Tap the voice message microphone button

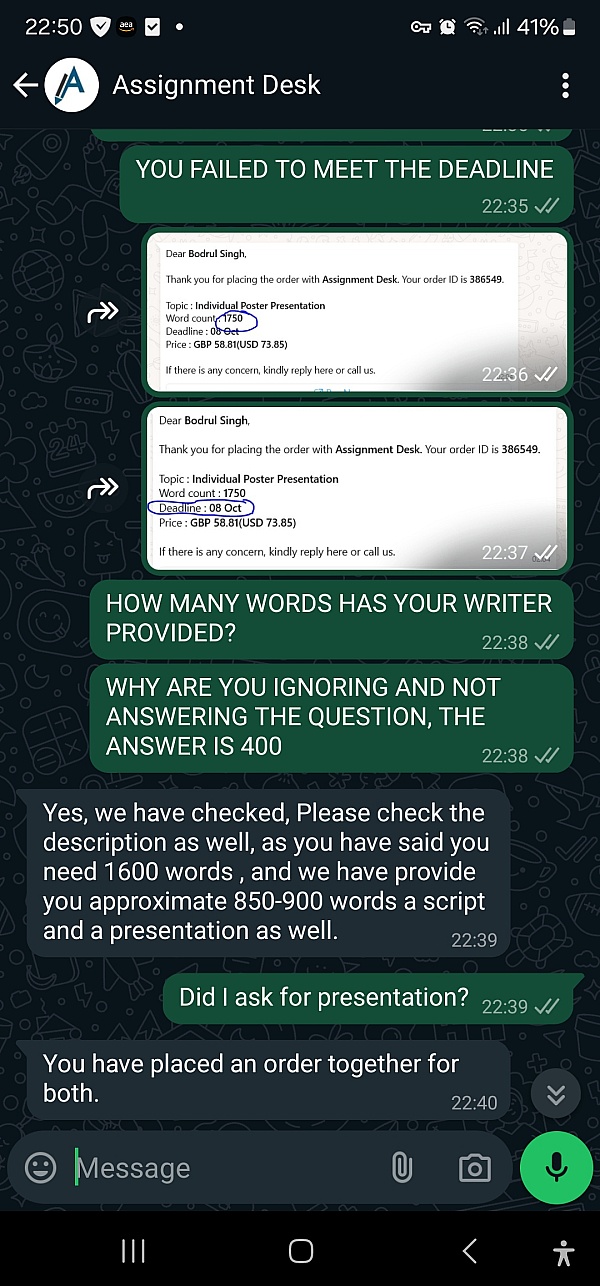click(x=556, y=1168)
